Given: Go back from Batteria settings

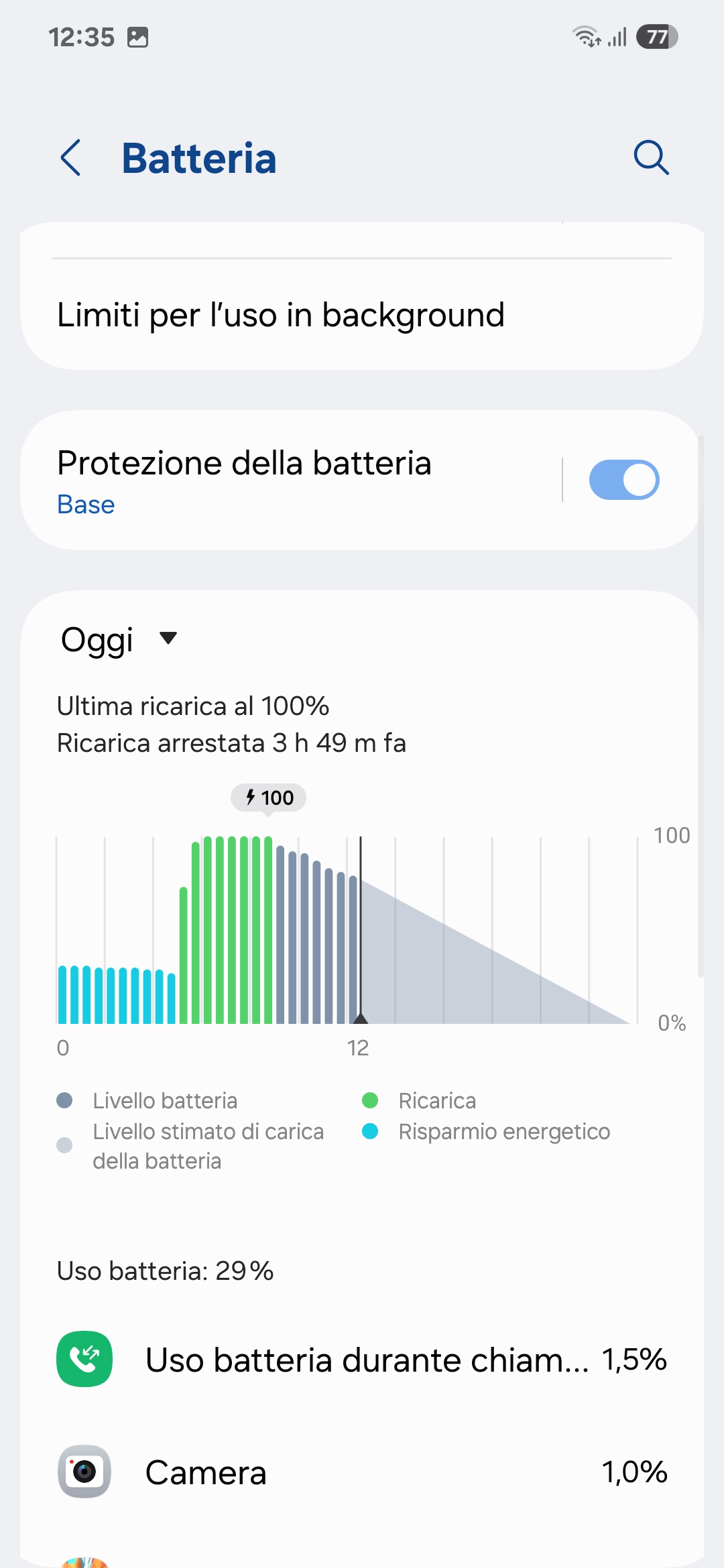Looking at the screenshot, I should point(71,158).
